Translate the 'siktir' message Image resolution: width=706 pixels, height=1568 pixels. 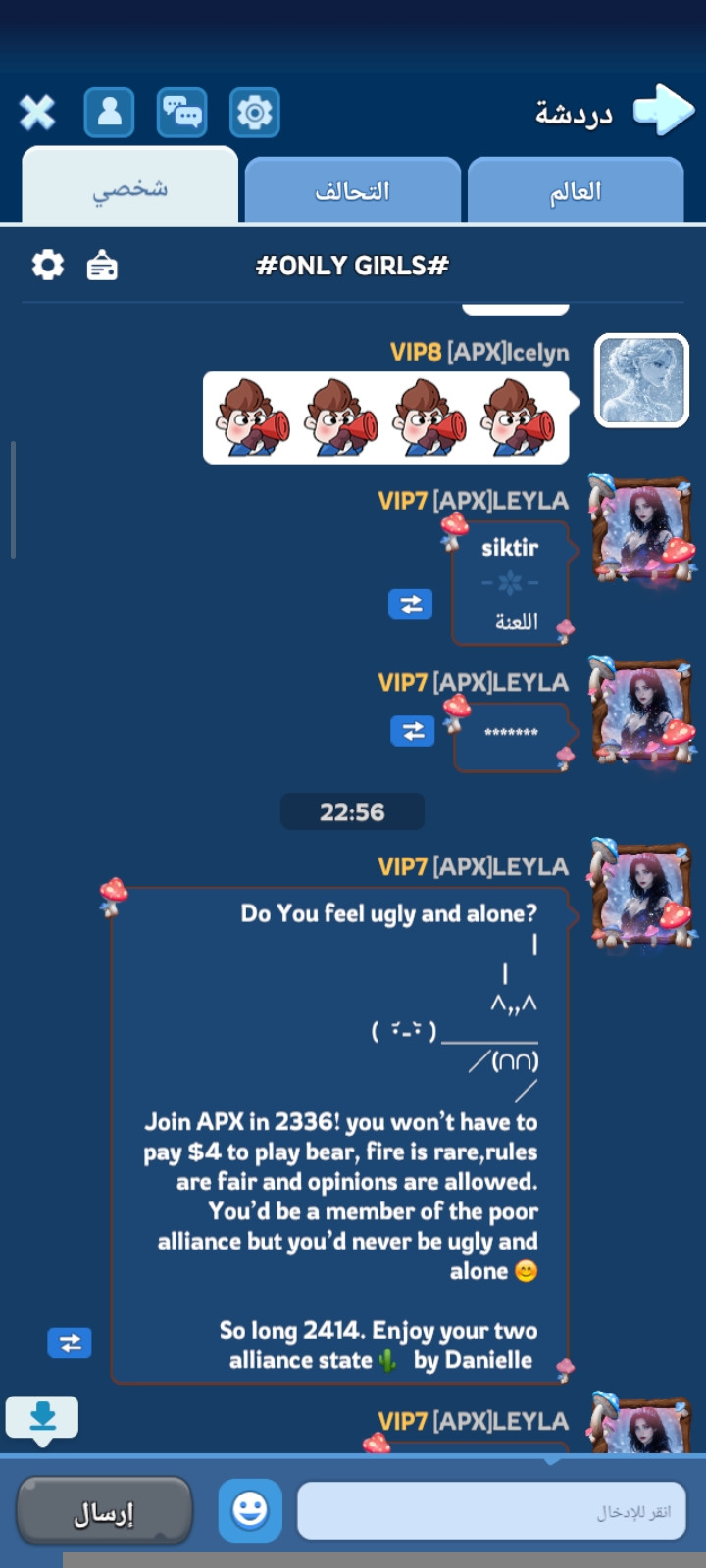click(x=411, y=605)
